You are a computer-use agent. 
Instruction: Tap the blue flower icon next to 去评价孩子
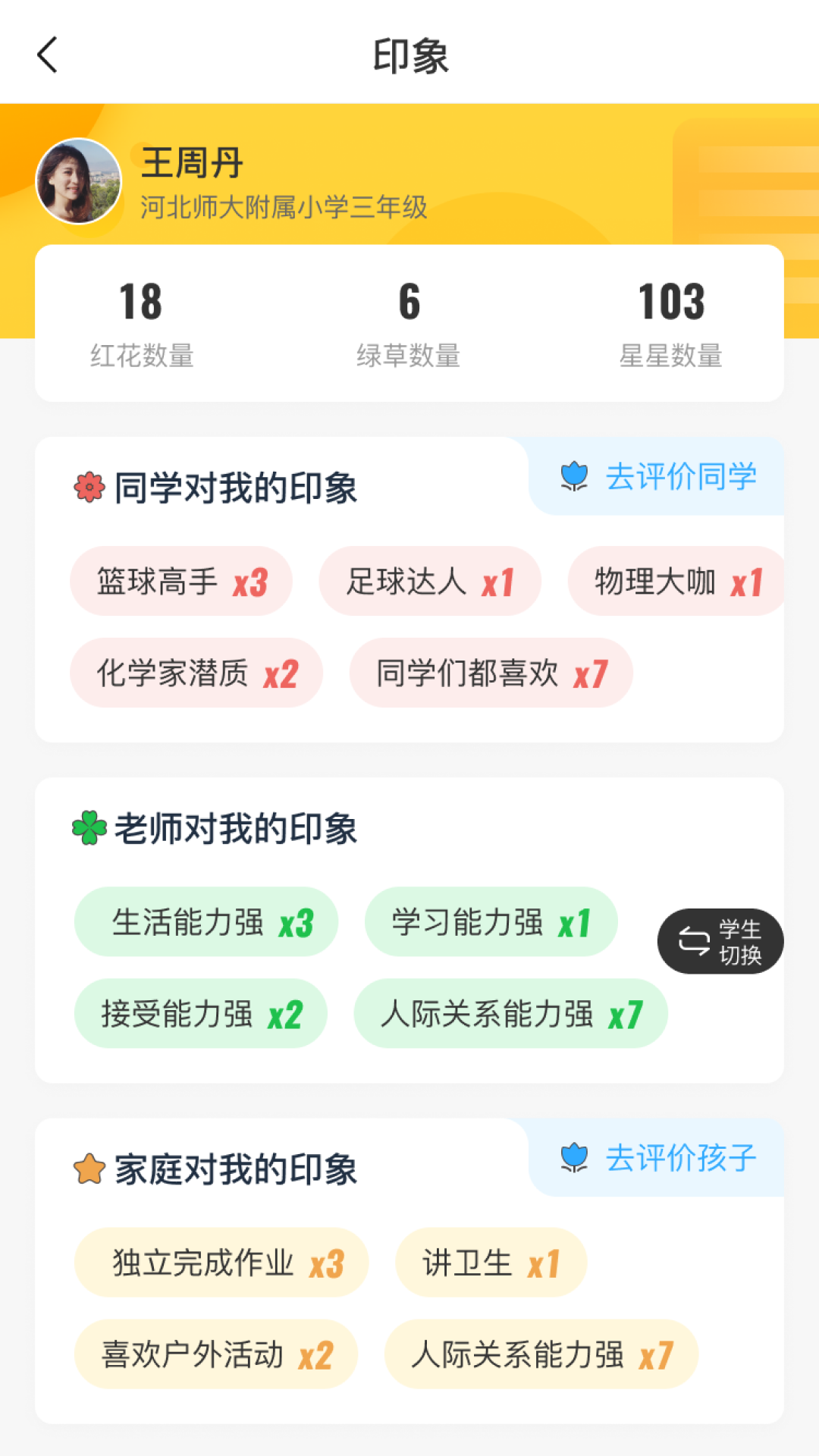pyautogui.click(x=576, y=1155)
